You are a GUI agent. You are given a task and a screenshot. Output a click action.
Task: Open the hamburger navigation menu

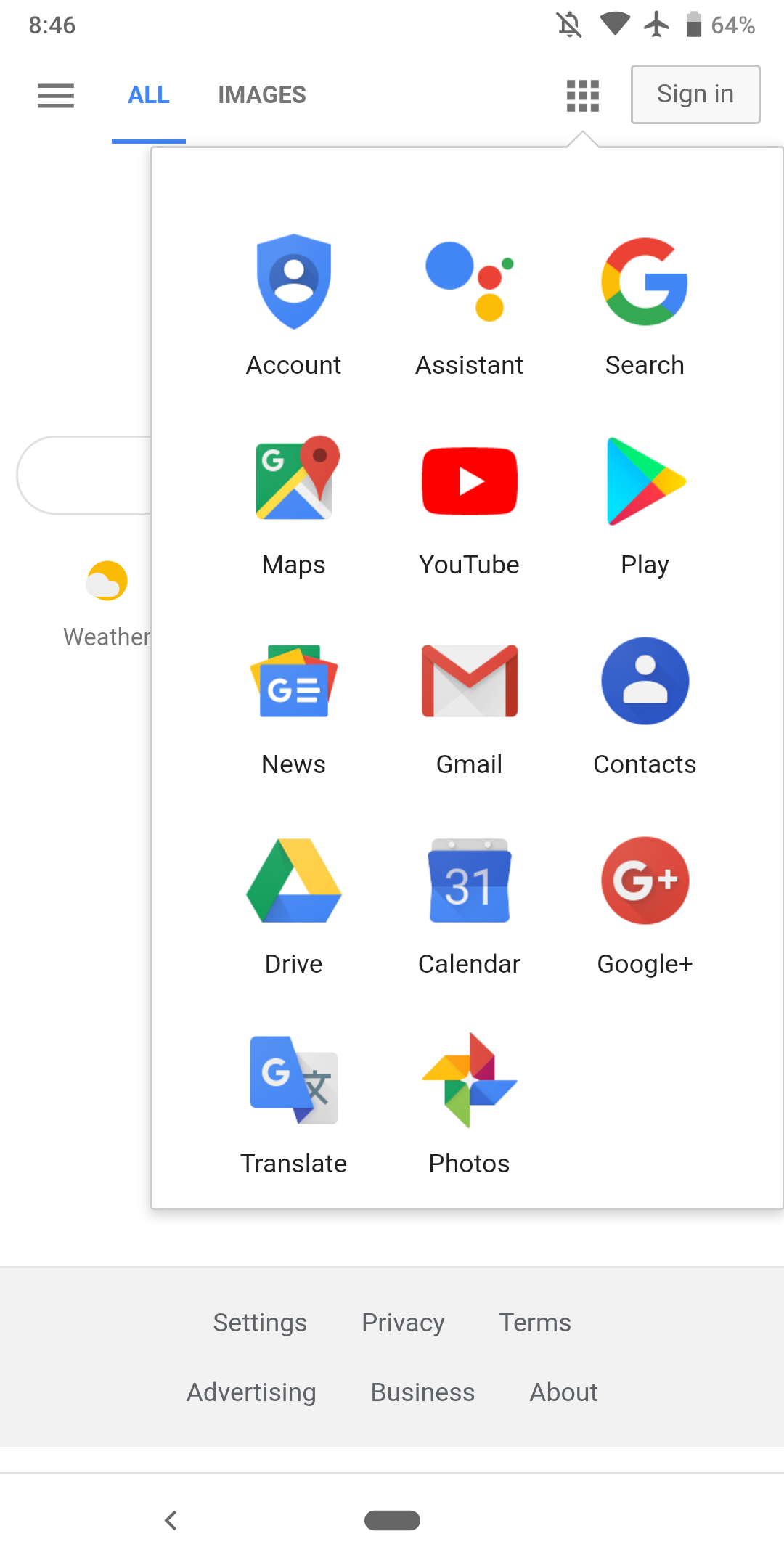[55, 95]
